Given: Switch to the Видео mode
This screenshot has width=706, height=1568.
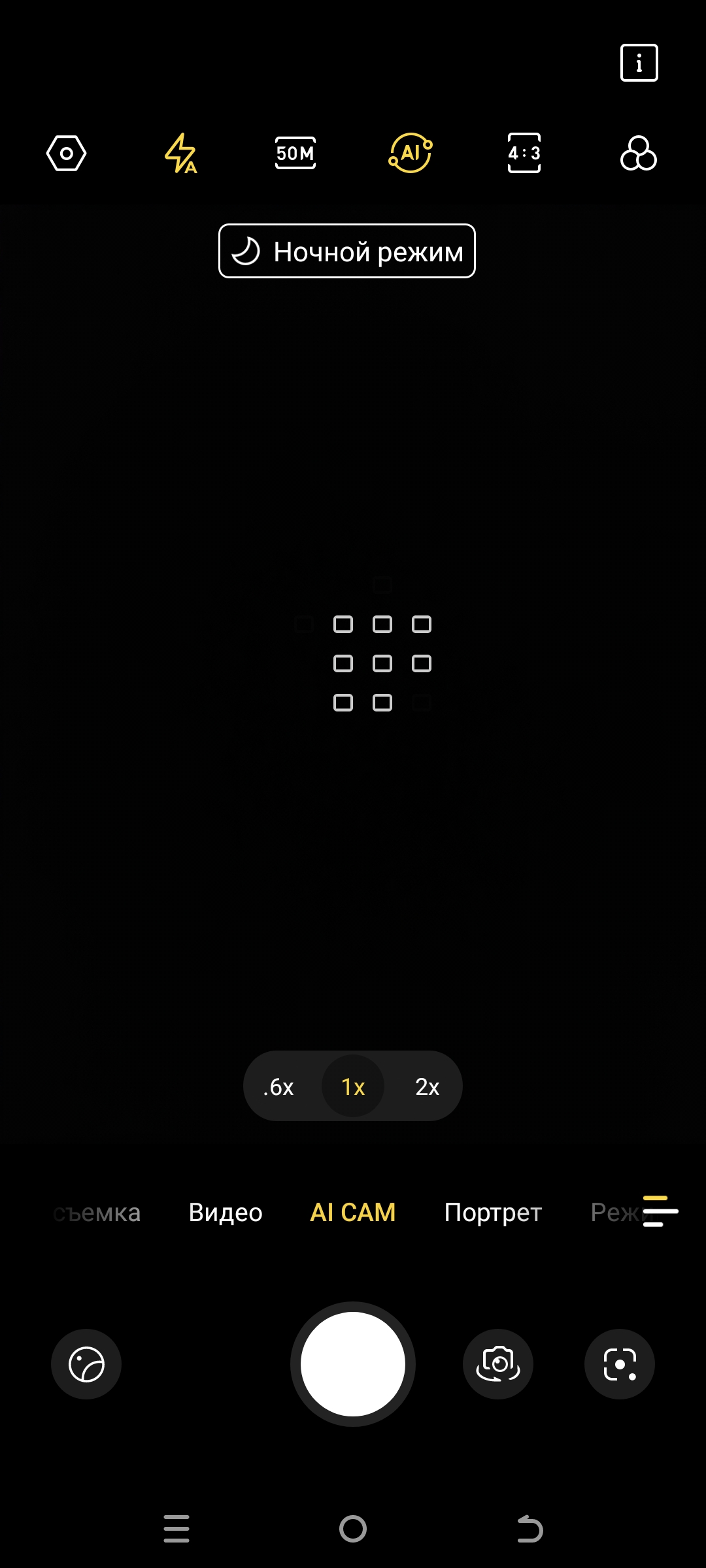Looking at the screenshot, I should [x=226, y=1213].
